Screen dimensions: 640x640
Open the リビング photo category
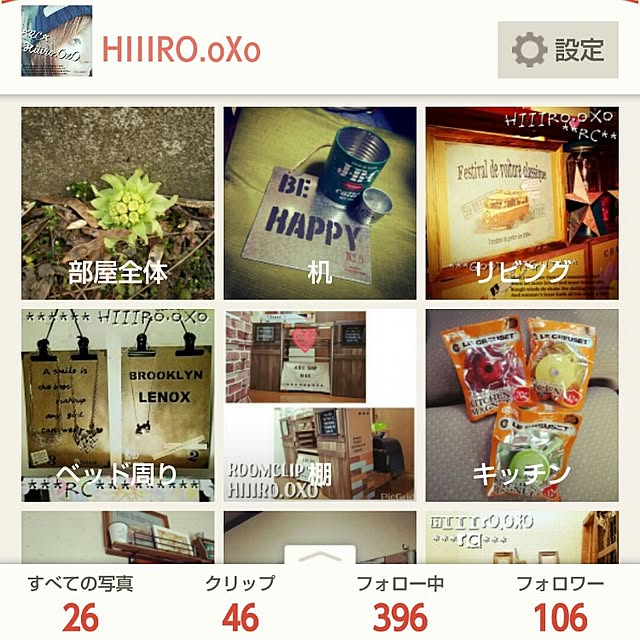522,203
